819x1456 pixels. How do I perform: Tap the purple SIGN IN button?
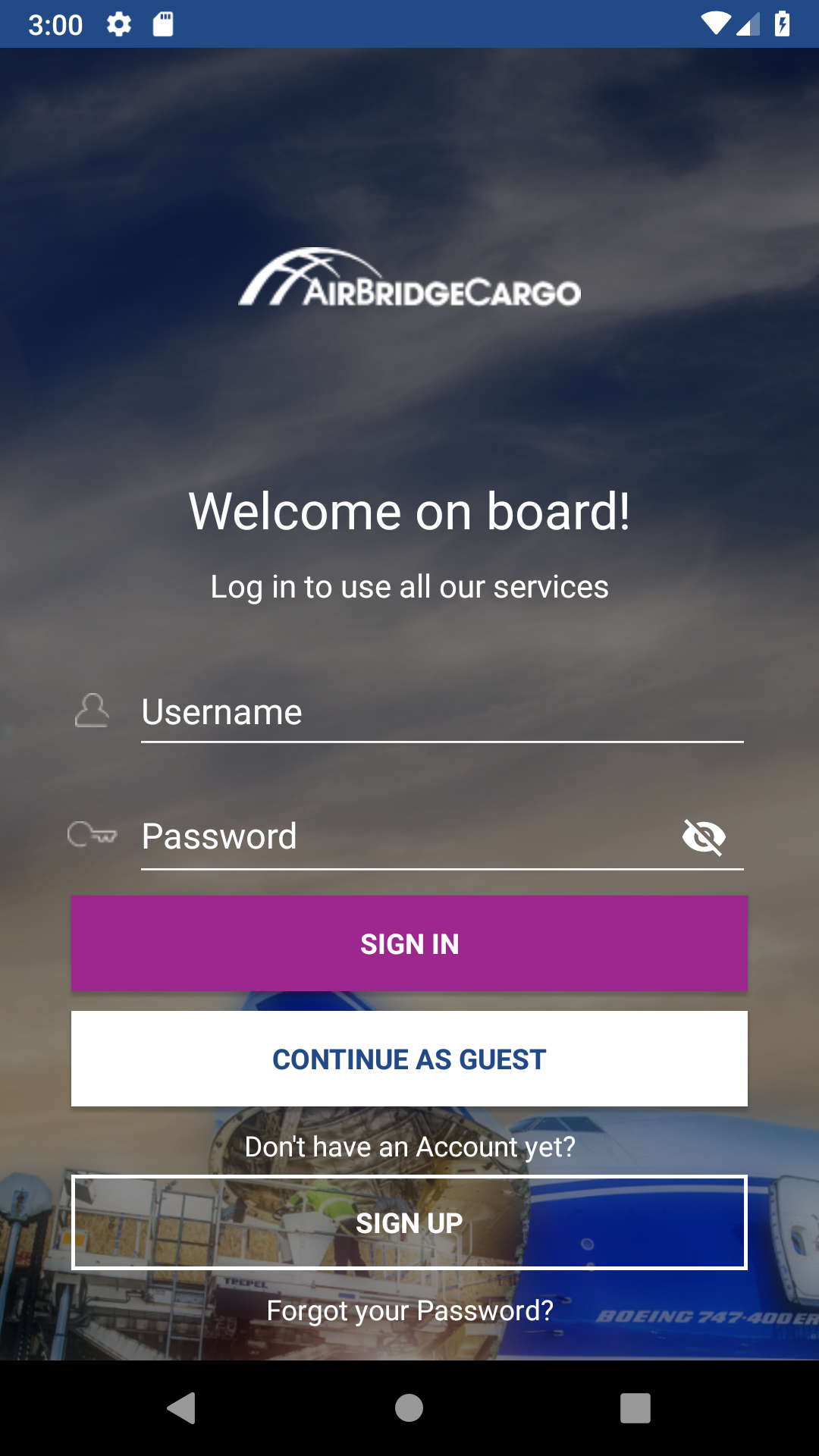click(409, 944)
